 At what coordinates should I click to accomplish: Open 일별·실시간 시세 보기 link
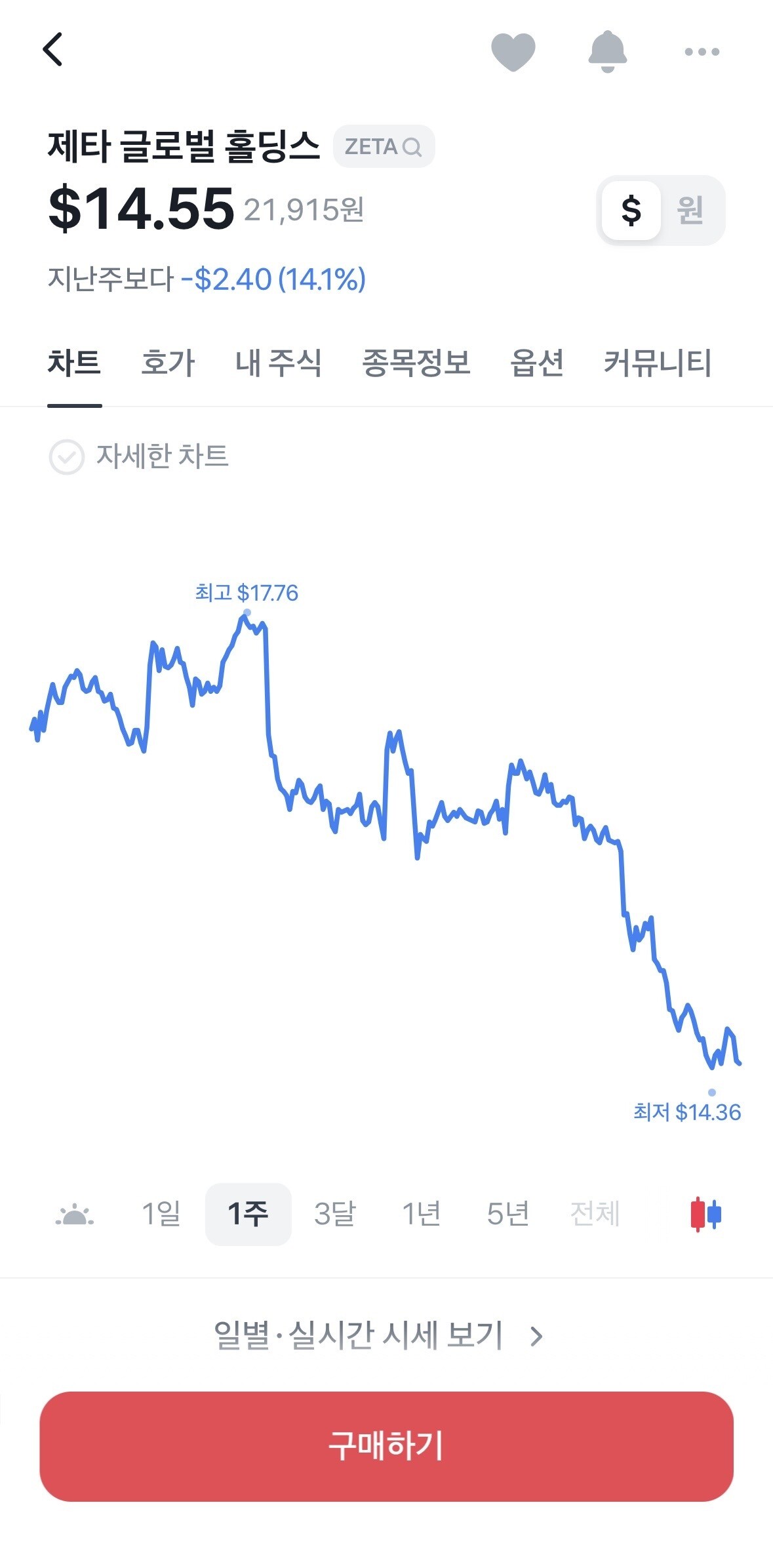tap(378, 1335)
